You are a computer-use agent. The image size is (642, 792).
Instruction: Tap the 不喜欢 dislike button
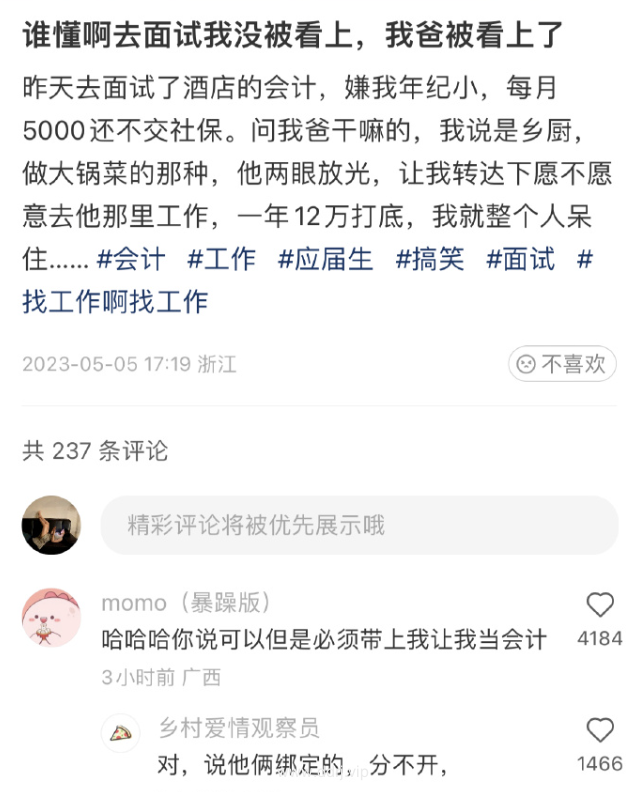(x=562, y=364)
